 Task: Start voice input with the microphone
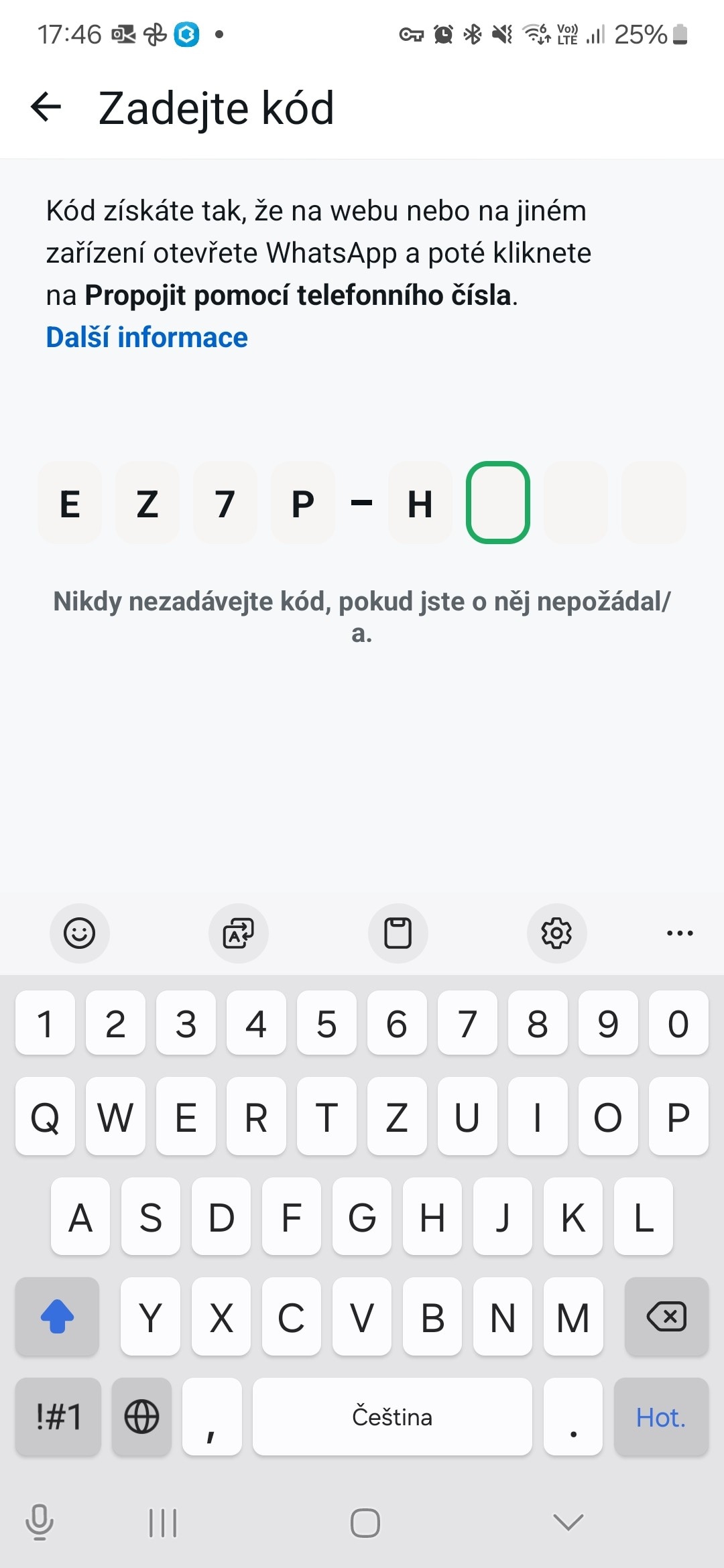click(39, 1522)
